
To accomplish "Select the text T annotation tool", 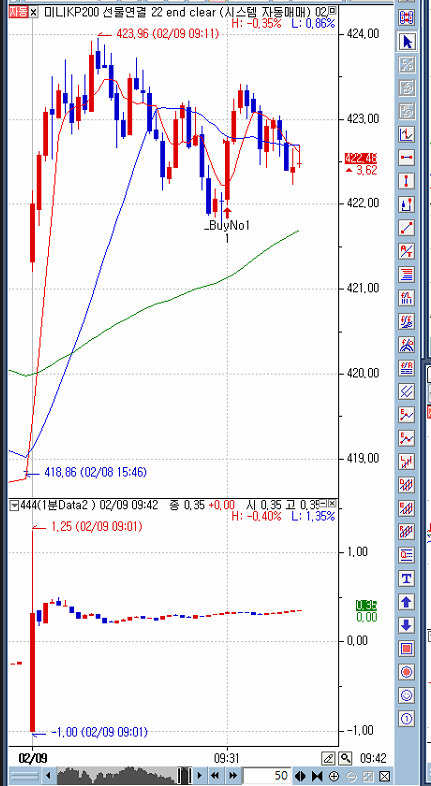I will pos(406,578).
